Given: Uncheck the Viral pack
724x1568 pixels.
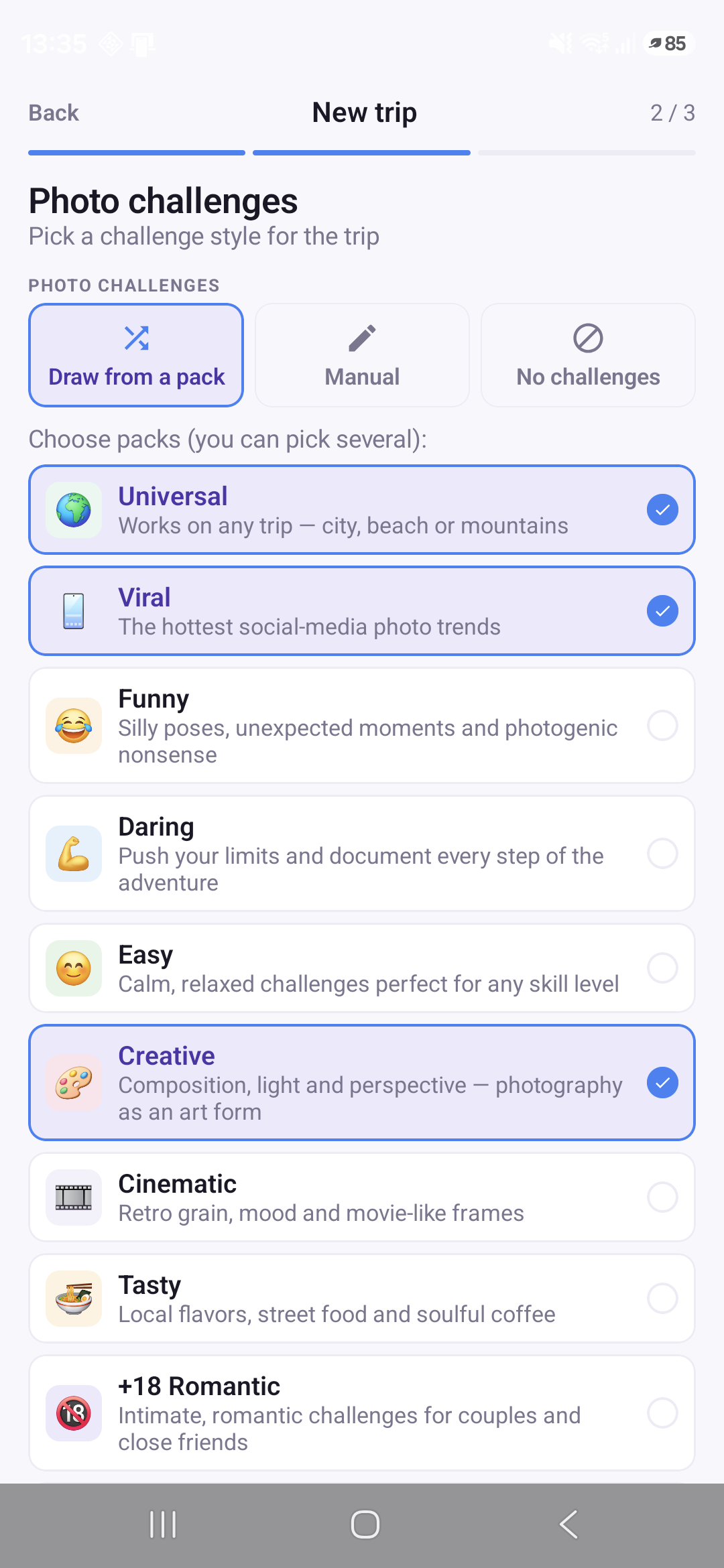Looking at the screenshot, I should (x=362, y=611).
